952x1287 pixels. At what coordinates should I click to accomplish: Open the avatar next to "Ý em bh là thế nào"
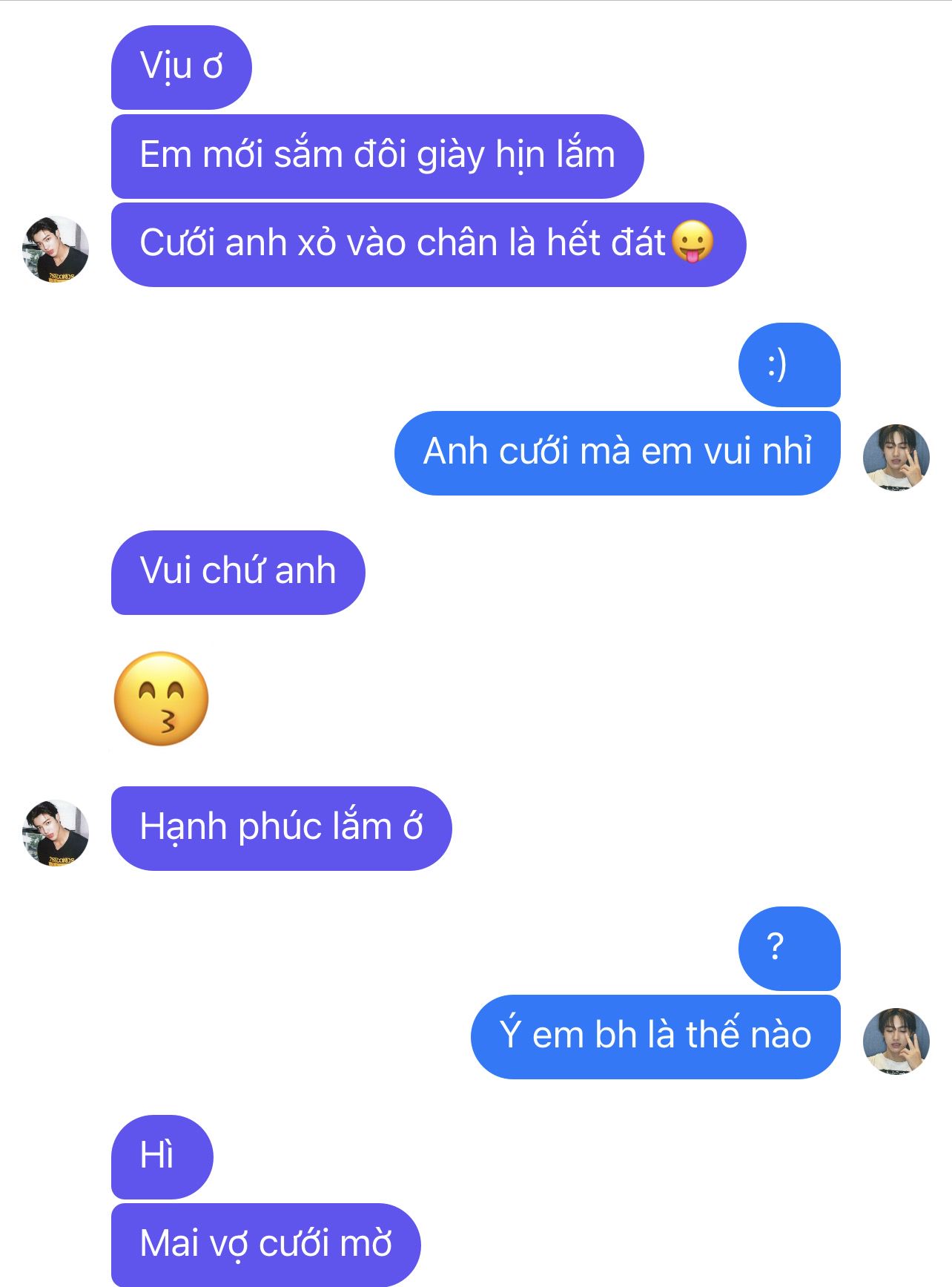[896, 1041]
